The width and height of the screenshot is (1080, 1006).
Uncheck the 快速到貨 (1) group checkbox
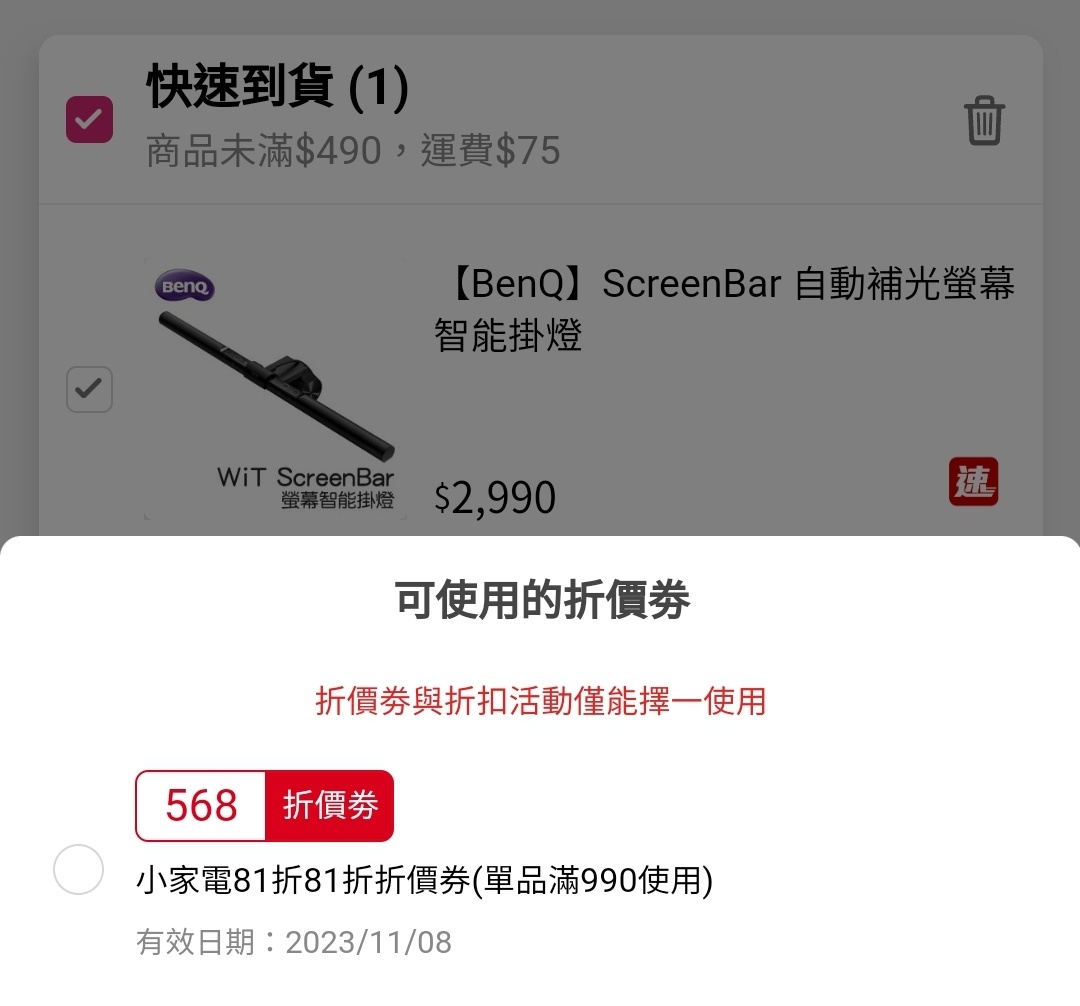coord(89,120)
